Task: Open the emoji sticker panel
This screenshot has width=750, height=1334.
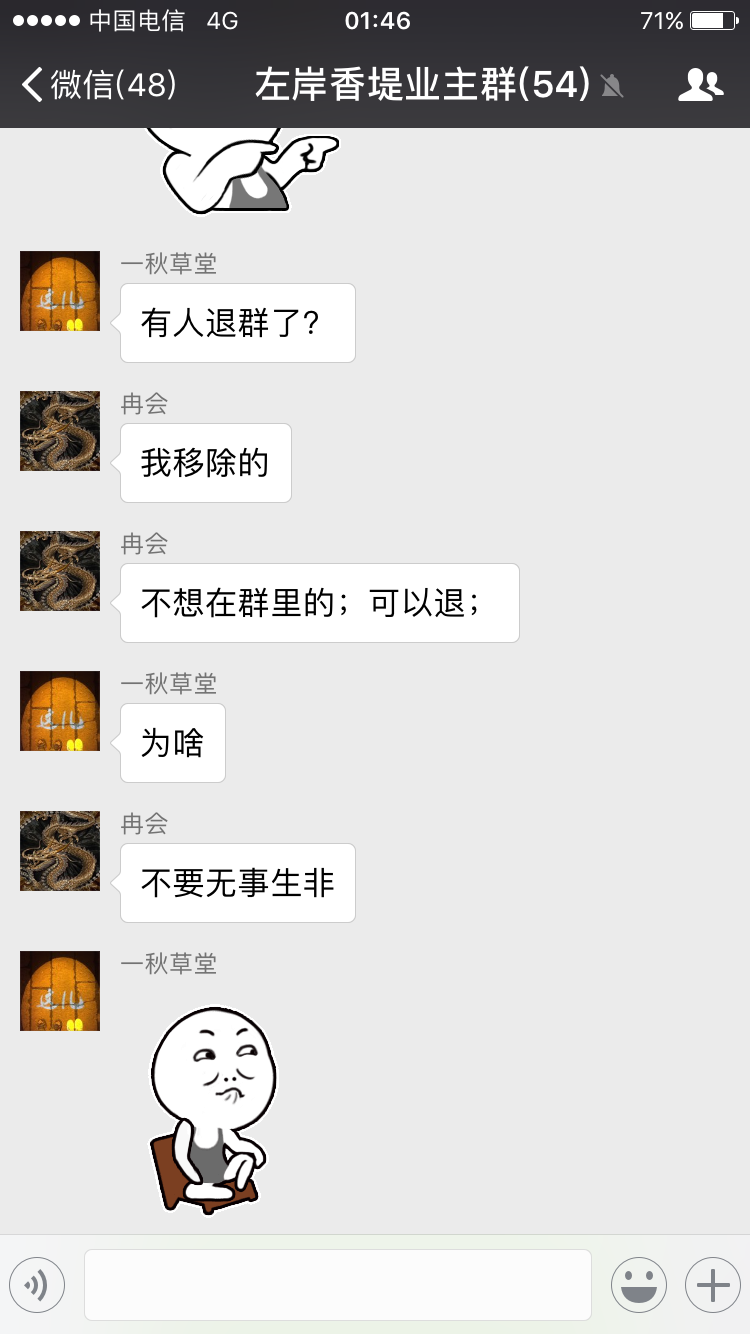Action: tap(638, 1285)
